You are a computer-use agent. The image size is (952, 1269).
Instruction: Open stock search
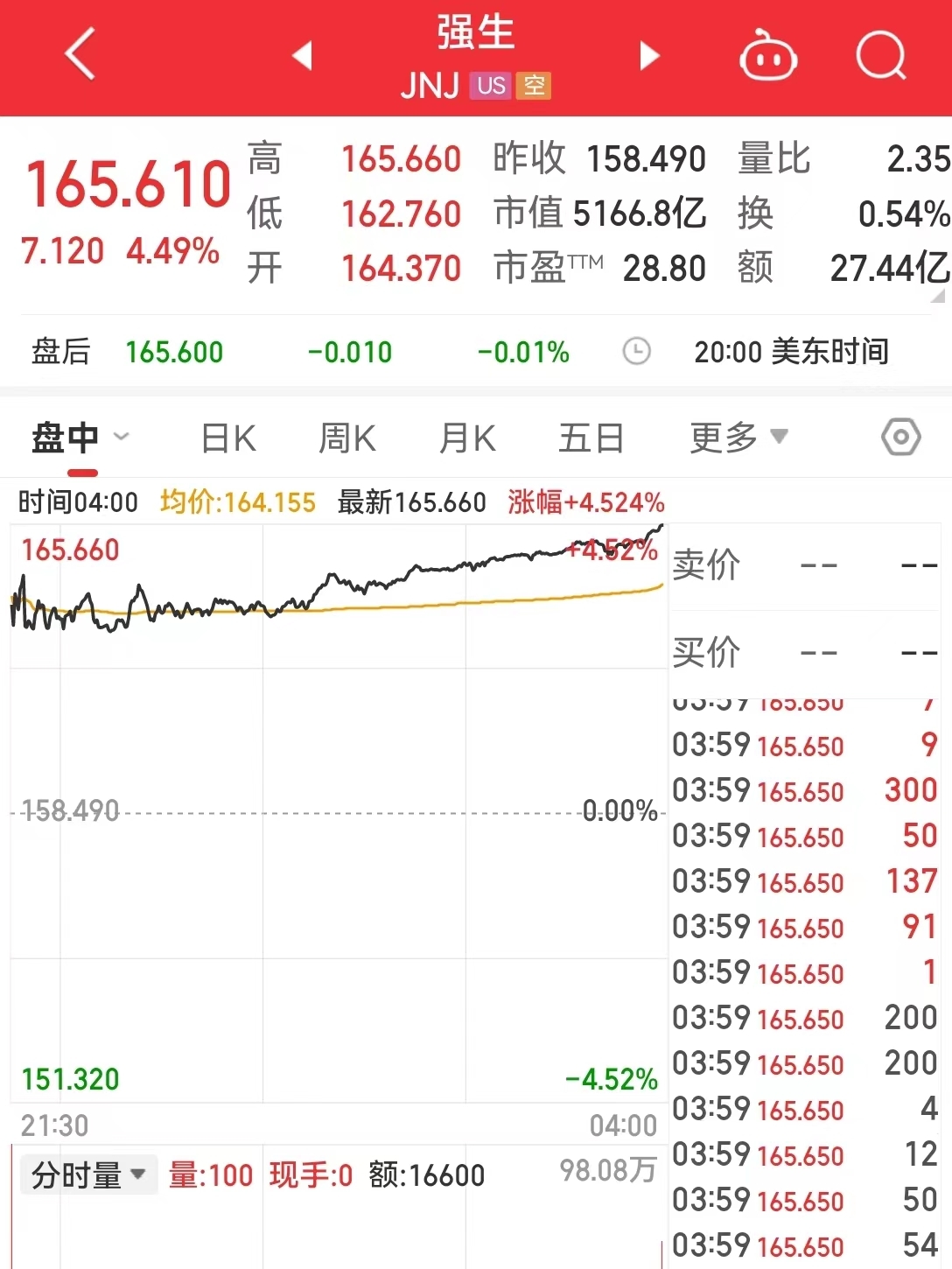pos(879,56)
